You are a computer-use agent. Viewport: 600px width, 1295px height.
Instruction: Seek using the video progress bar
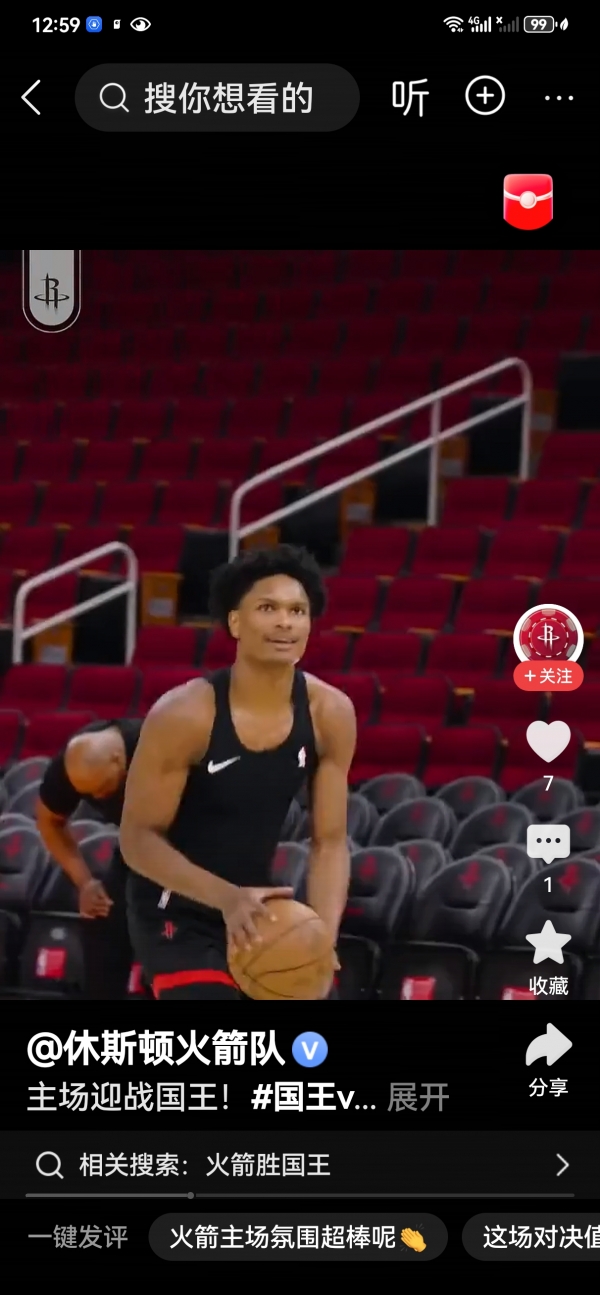tap(300, 1195)
